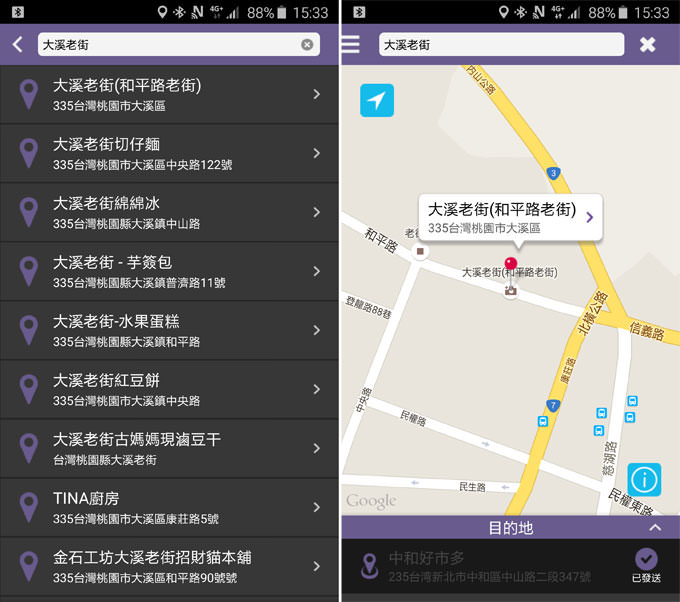Viewport: 680px width, 602px height.
Task: Go back from the search results
Action: (17, 45)
